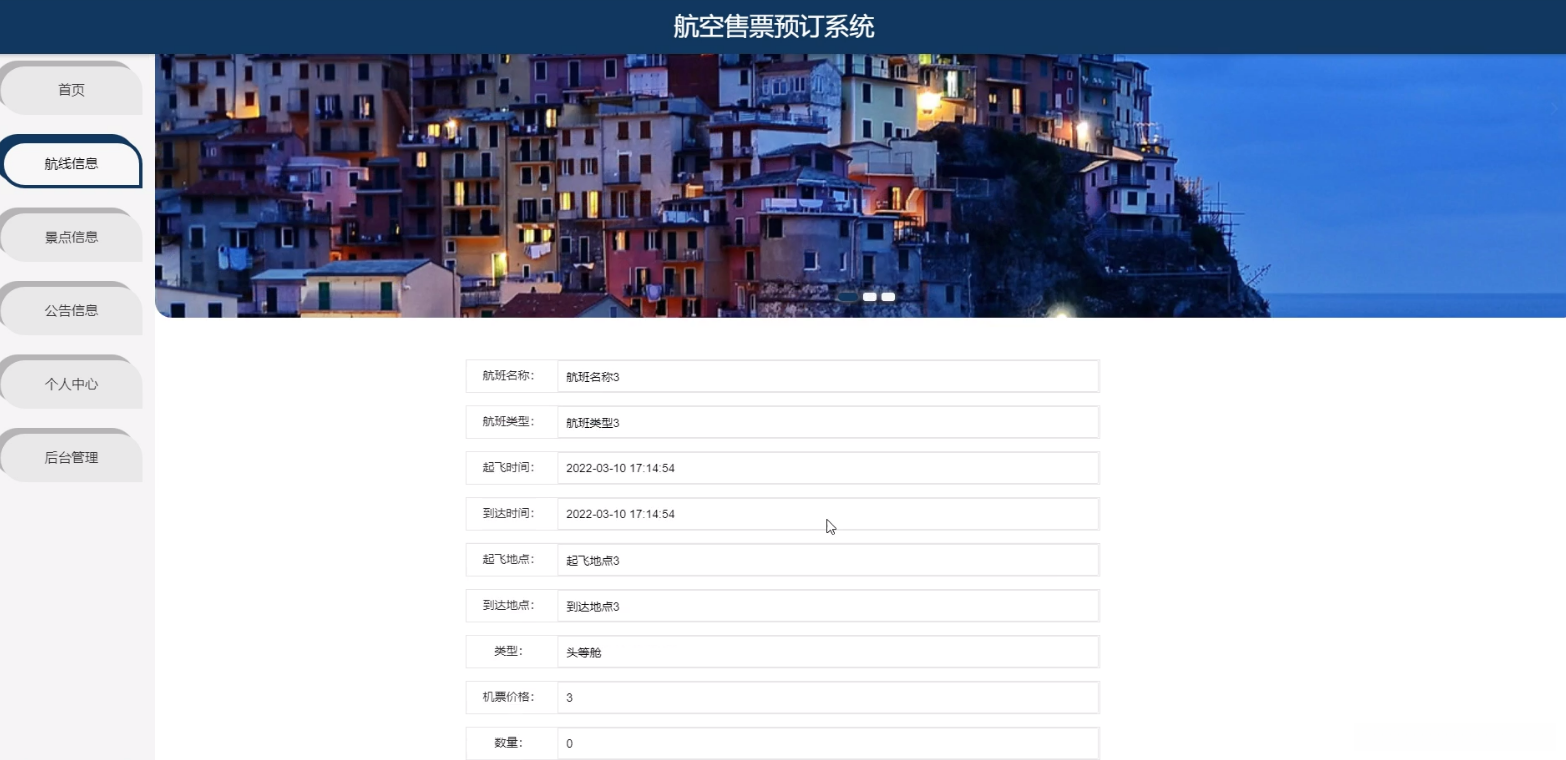Tap the 起飞时间 field
The image size is (1566, 760).
[x=827, y=468]
